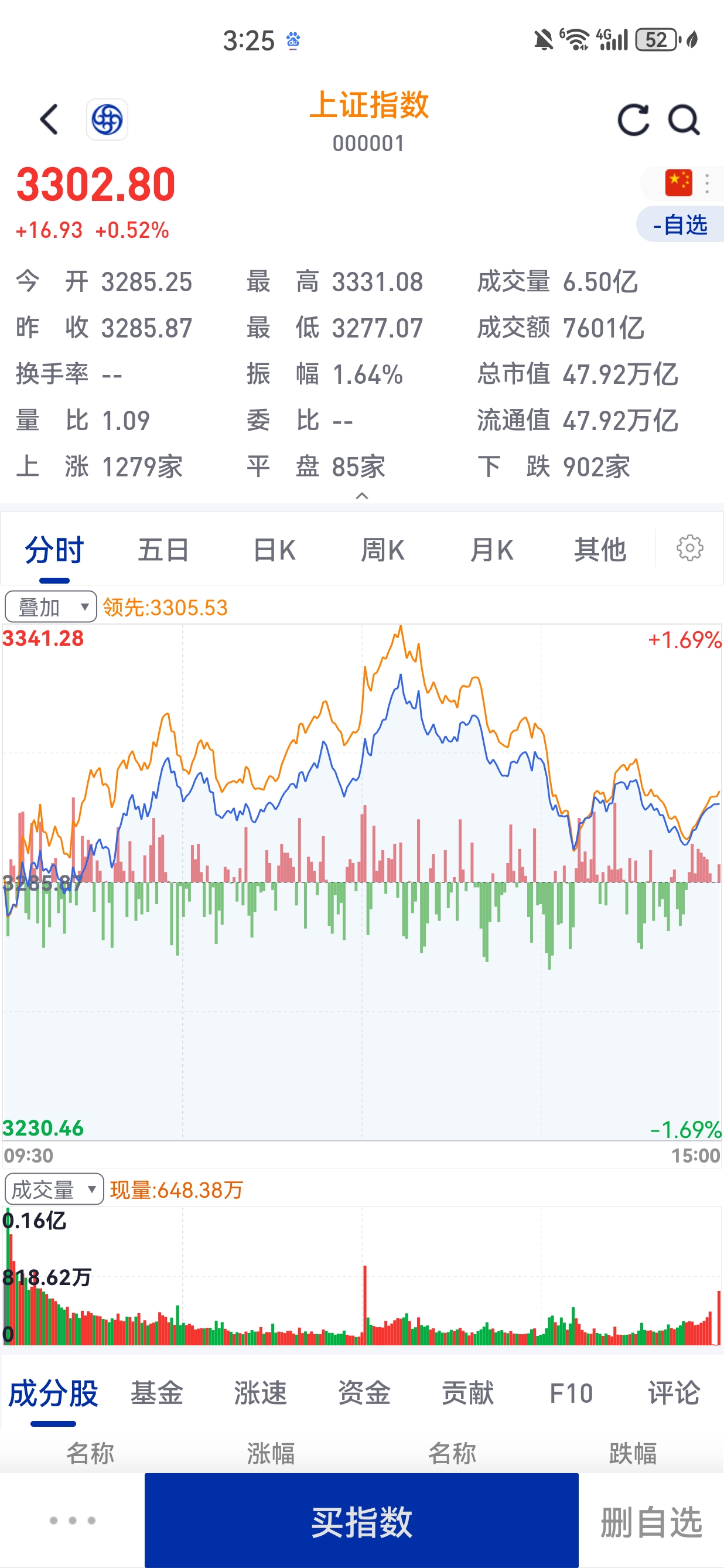This screenshot has height=1568, width=724.
Task: Refresh the quote with the reload icon
Action: [633, 119]
